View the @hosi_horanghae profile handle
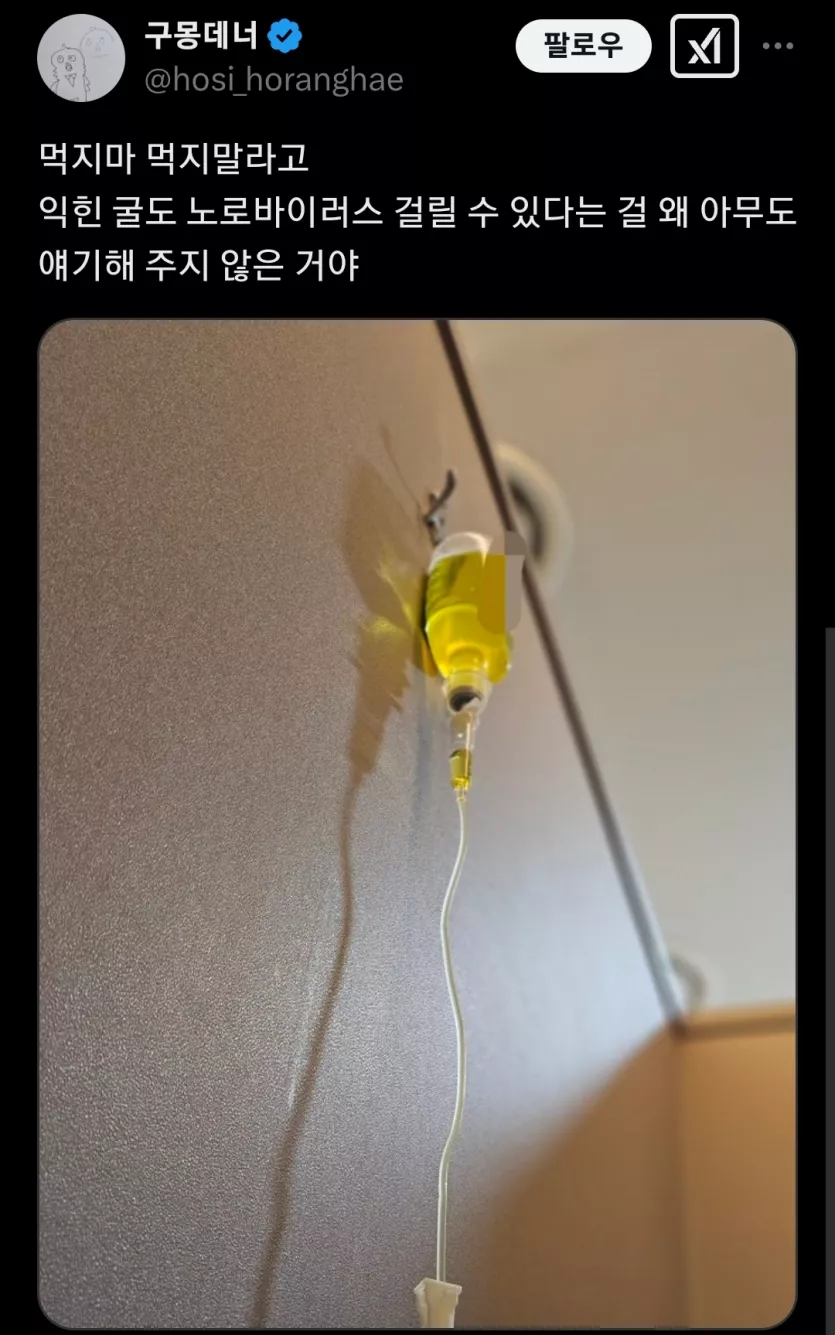This screenshot has height=1335, width=835. 274,80
